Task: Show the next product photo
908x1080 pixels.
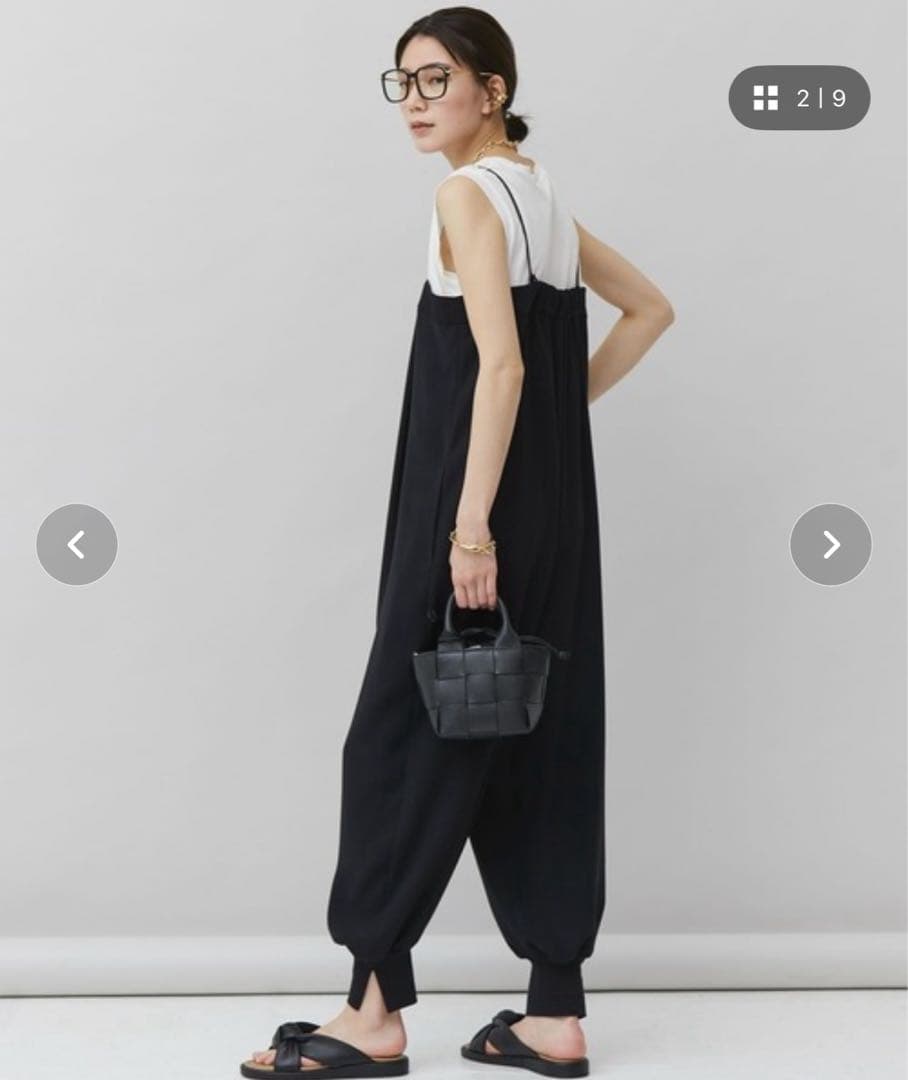Action: [830, 545]
